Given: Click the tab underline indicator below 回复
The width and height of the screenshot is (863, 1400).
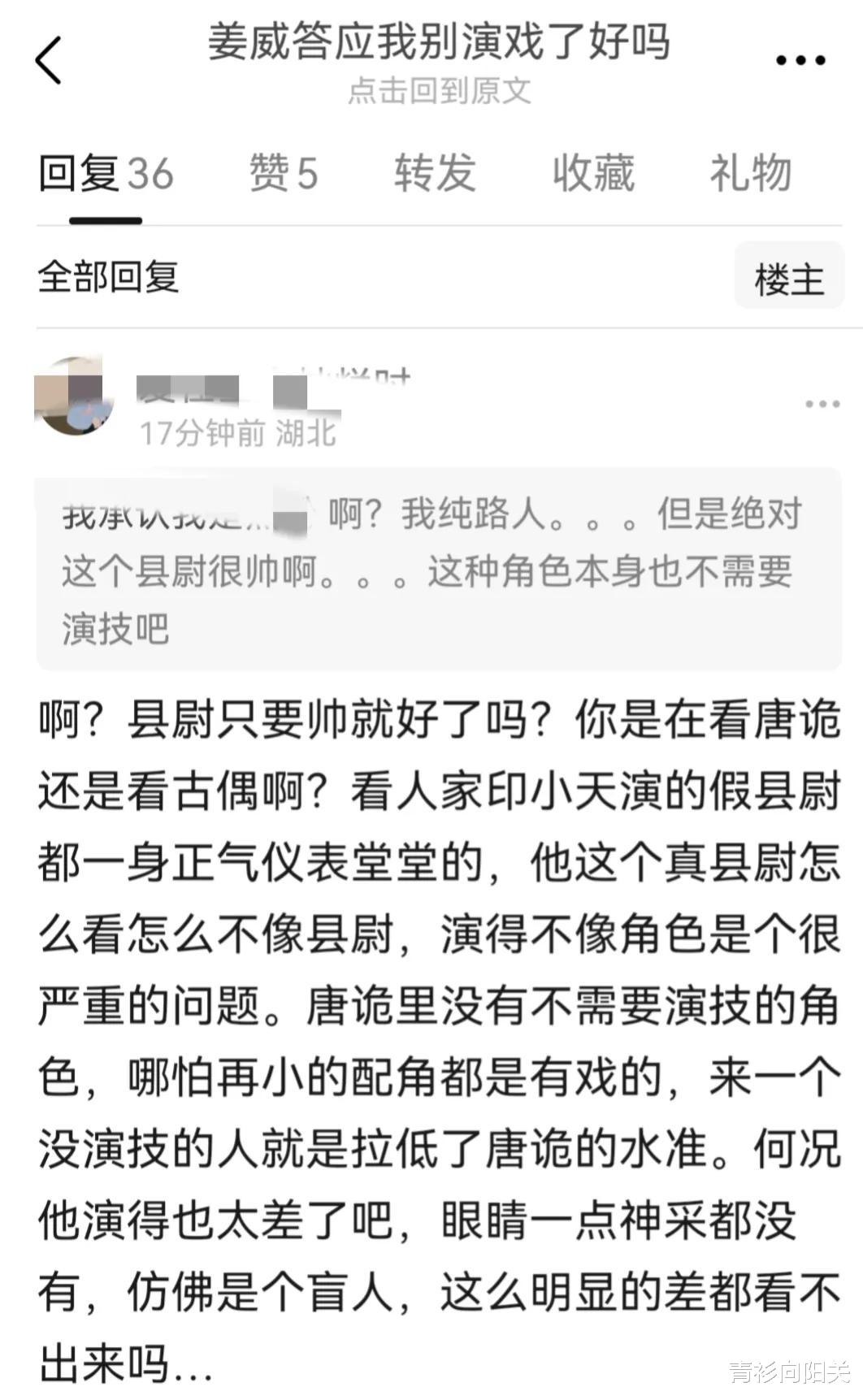Looking at the screenshot, I should [106, 218].
